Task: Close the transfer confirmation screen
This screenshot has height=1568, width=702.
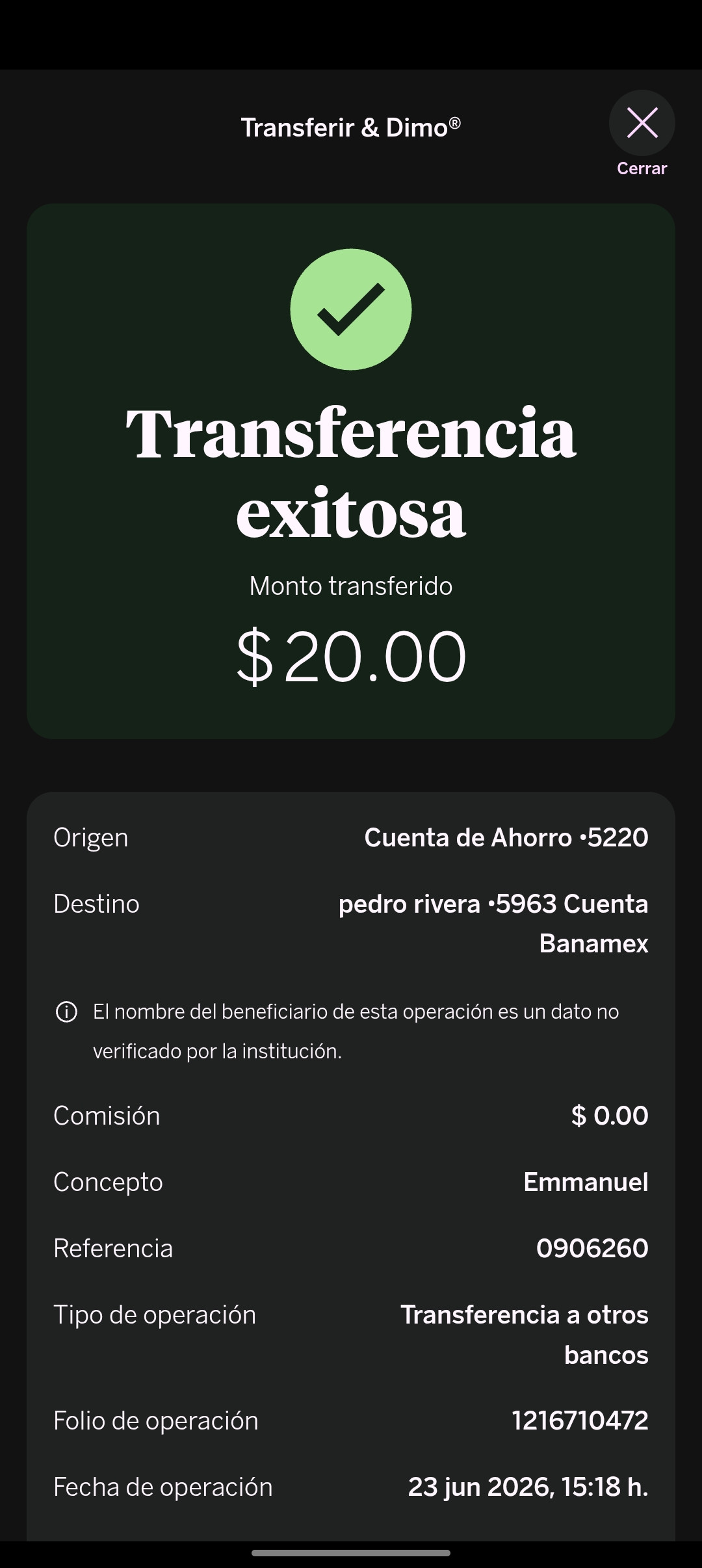Action: (x=642, y=124)
